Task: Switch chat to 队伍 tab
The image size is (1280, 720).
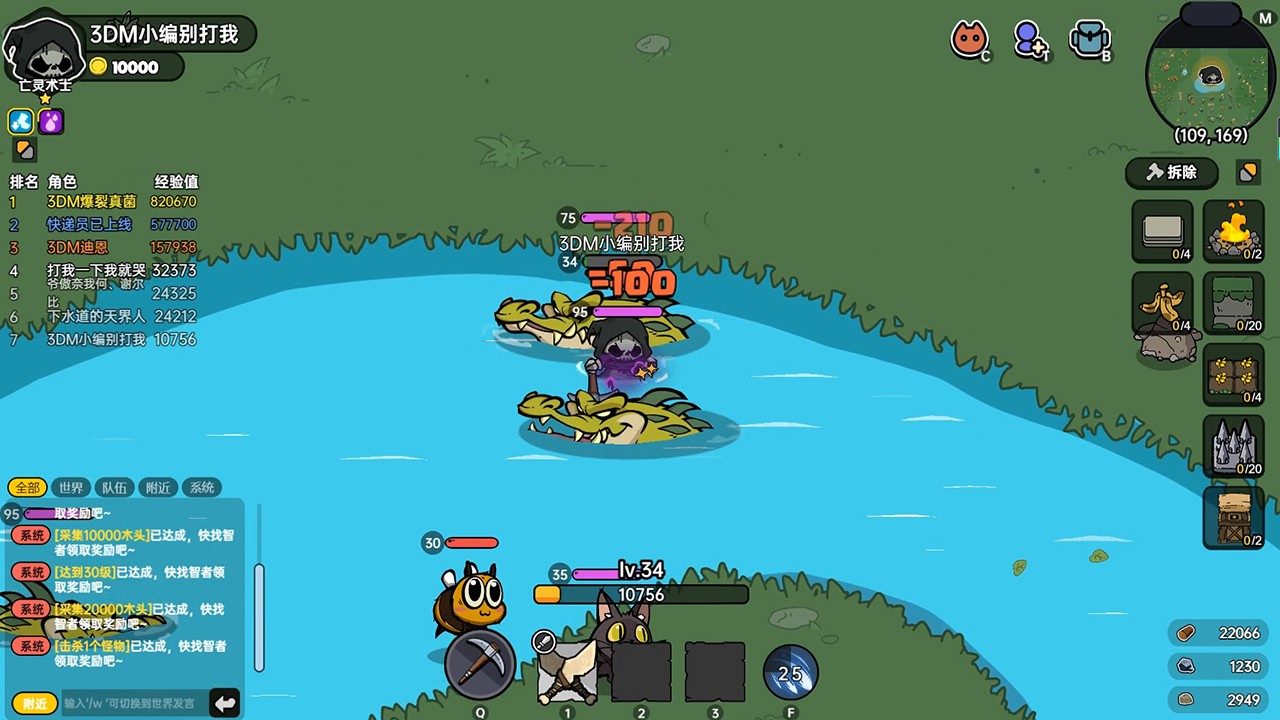Action: tap(114, 487)
